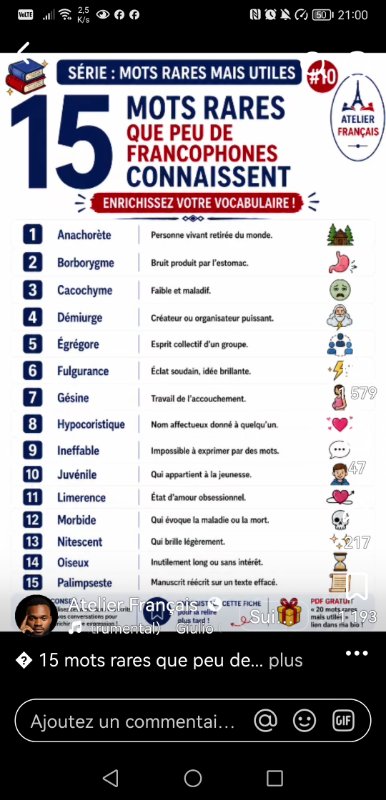Viewport: 386px width, 800px height.
Task: Mention someone with the @ icon
Action: coord(265,721)
